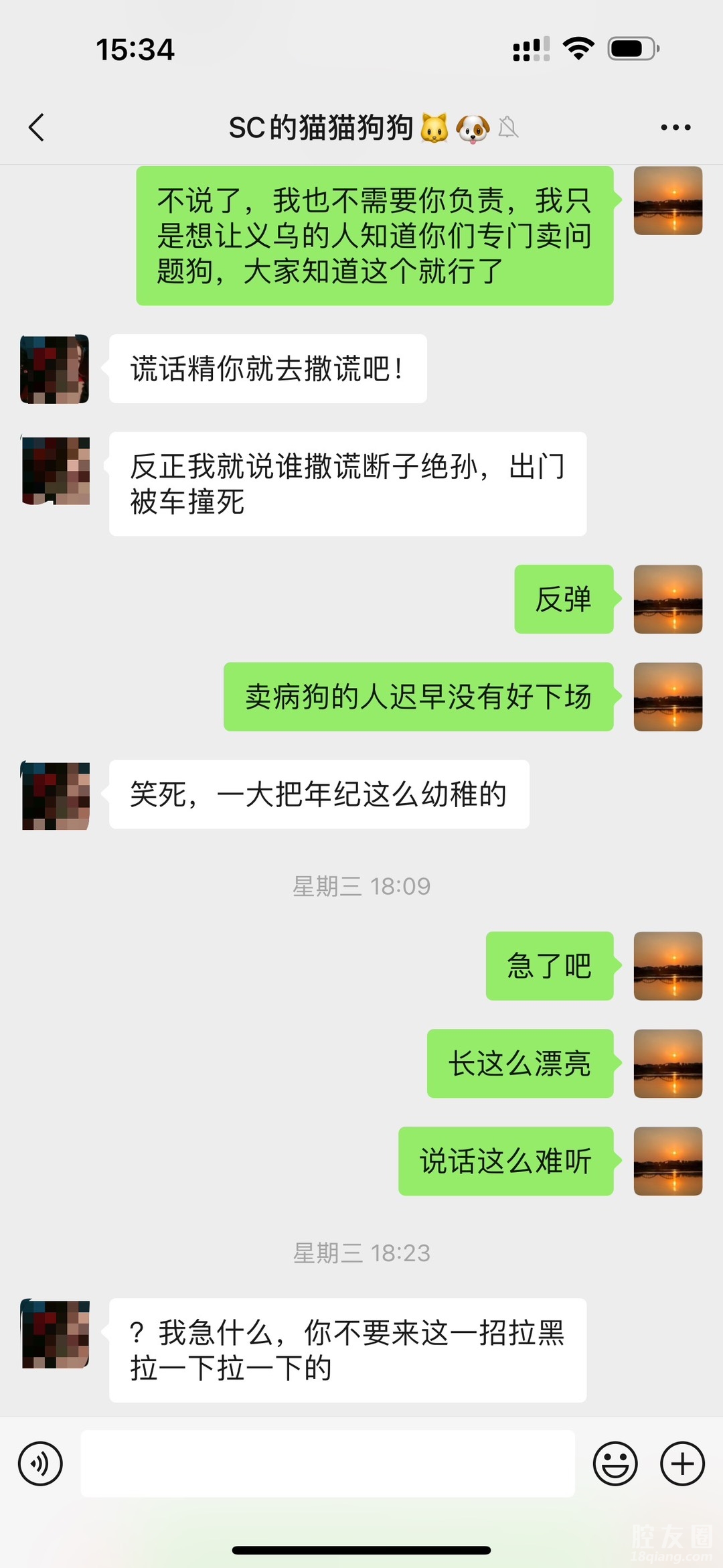The image size is (723, 1568).
Task: Open sender avatar beside 谎话精你就去撒谎吧
Action: [x=55, y=369]
